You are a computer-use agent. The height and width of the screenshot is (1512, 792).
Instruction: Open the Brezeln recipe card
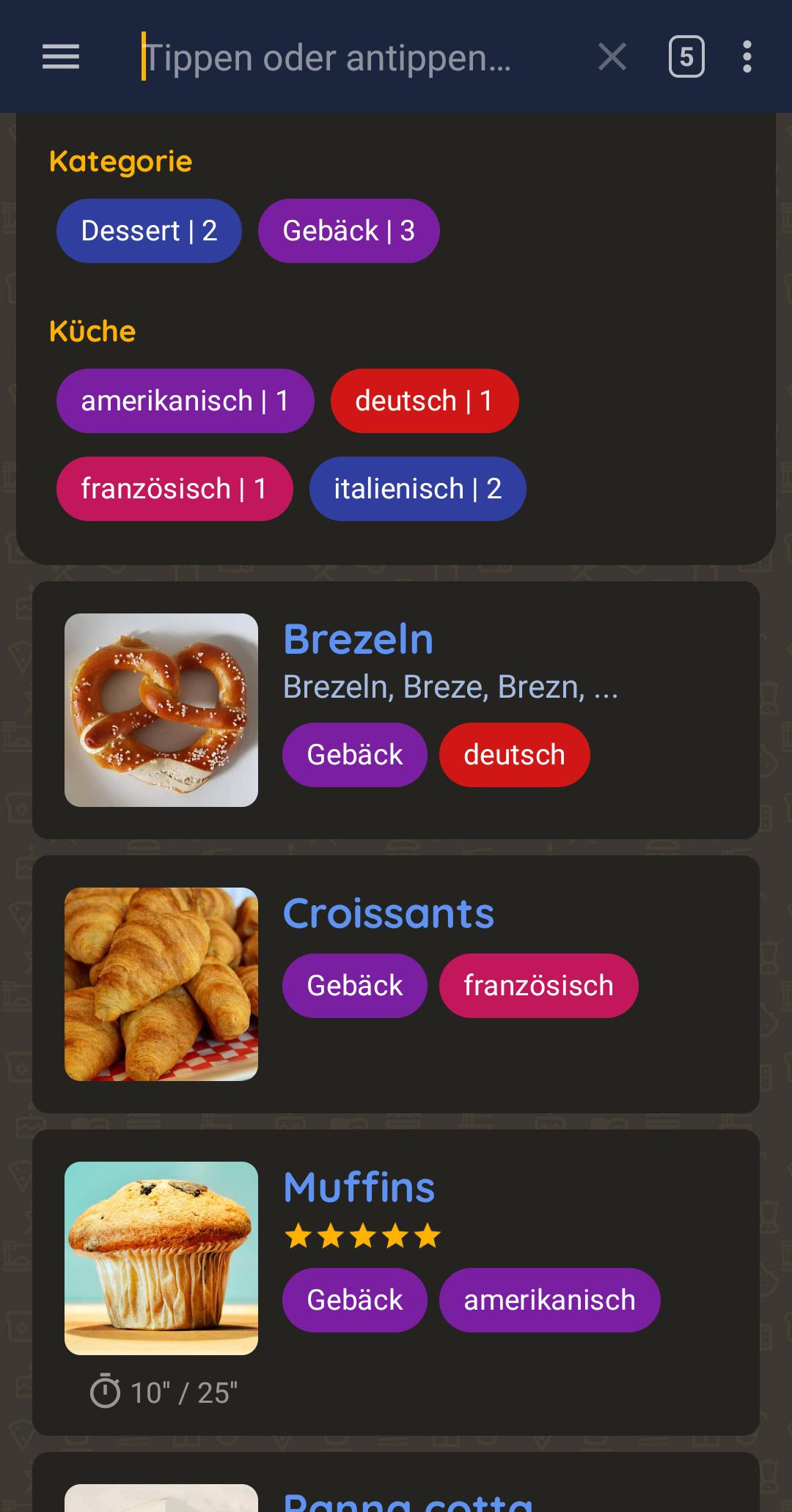(359, 639)
